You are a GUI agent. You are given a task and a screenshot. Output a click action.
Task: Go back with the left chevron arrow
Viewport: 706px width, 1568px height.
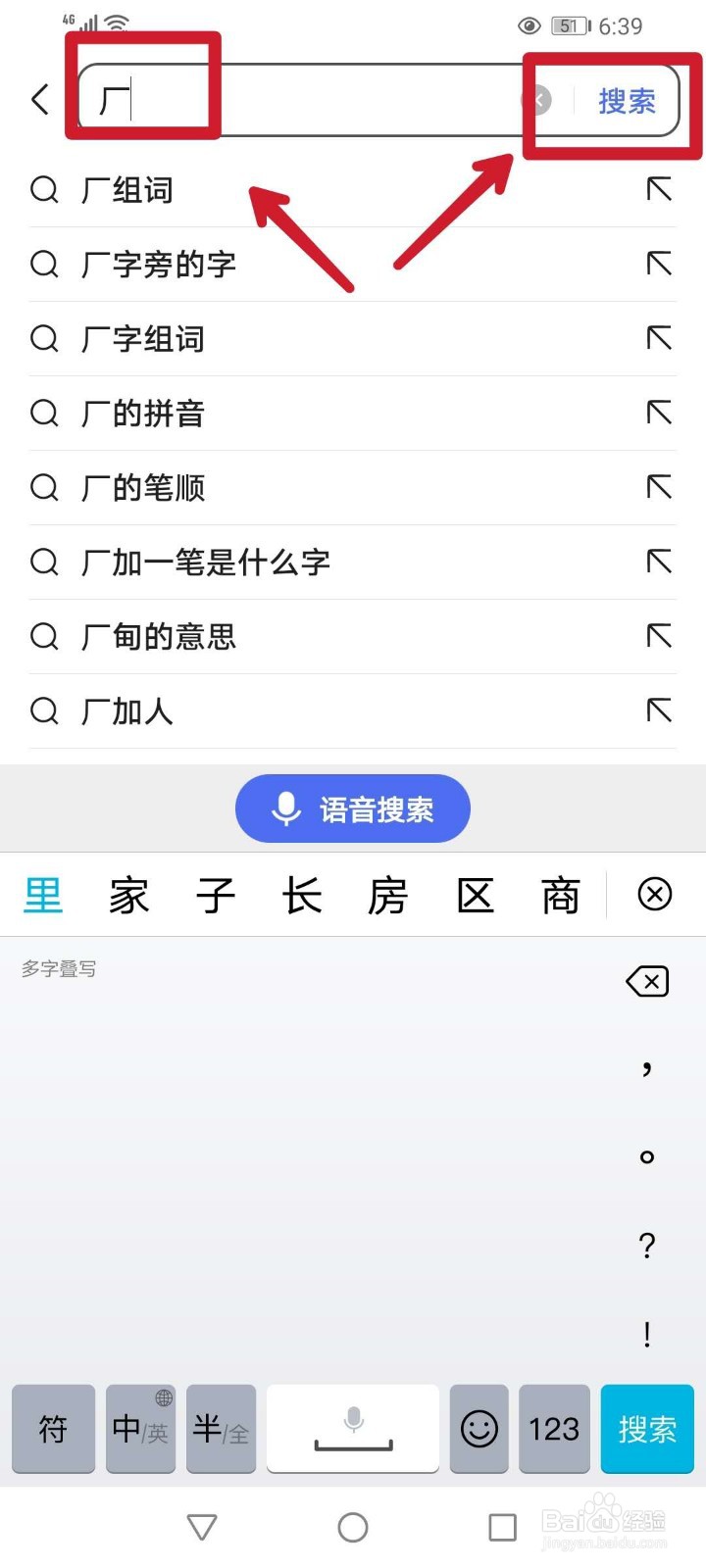(x=39, y=99)
